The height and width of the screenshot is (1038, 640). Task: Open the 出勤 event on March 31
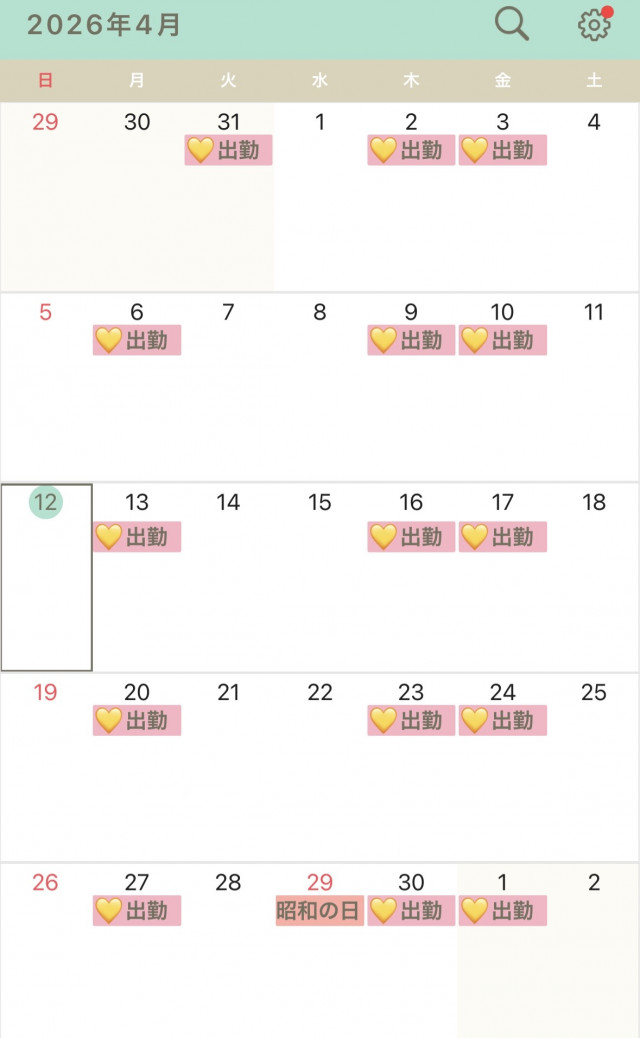229,150
